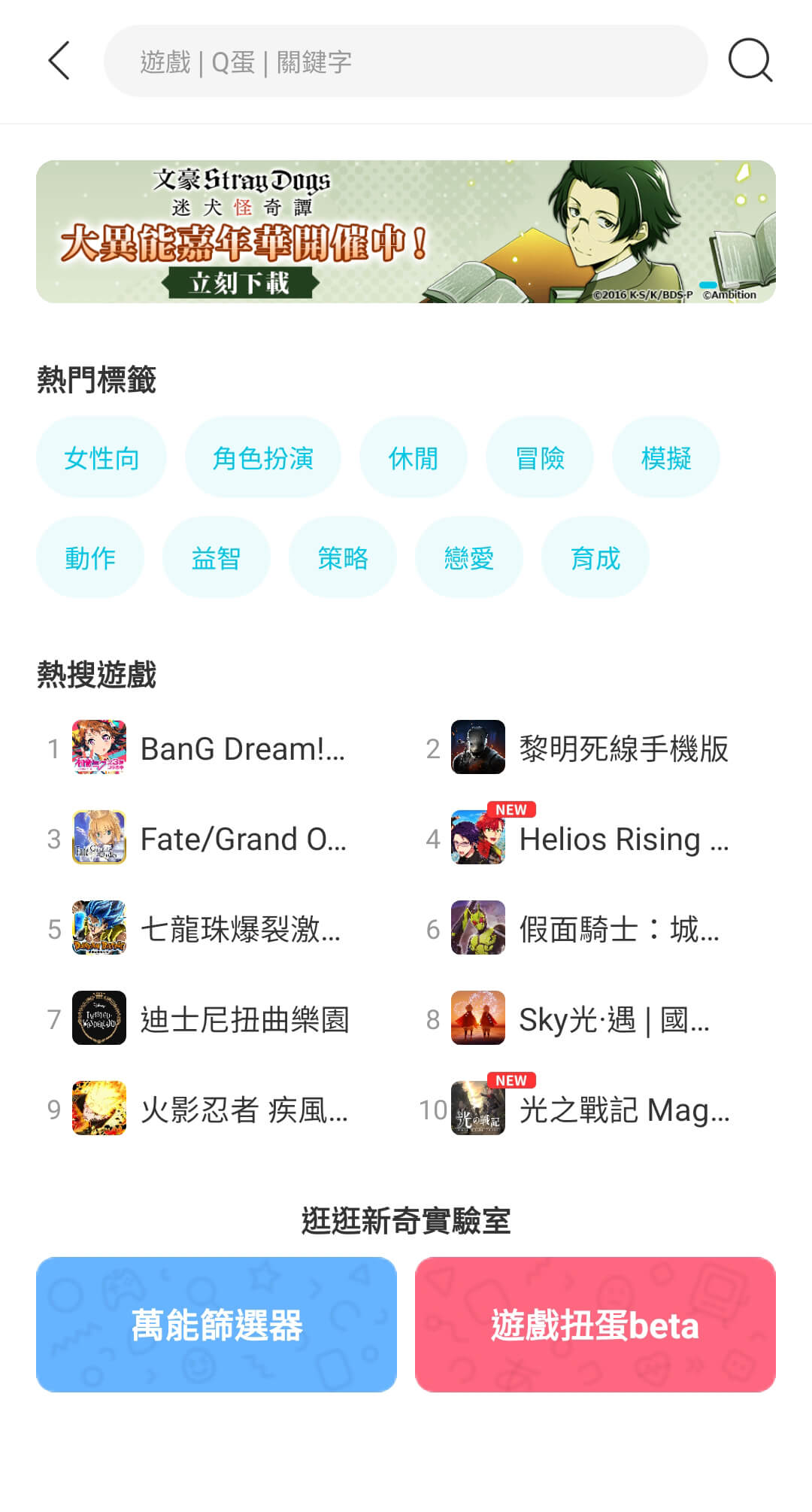
Task: Open the 迪士尼扭曲樂園 app icon
Action: coord(98,1020)
